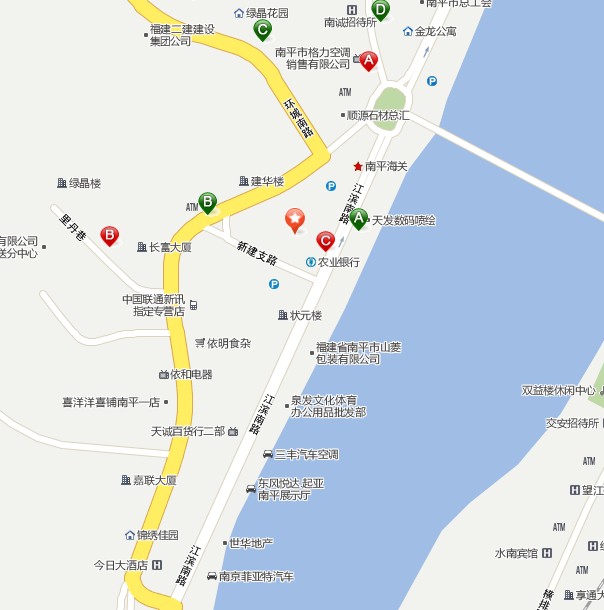Select the red star pin at map center
Viewport: 604px width, 610px height.
tap(295, 218)
